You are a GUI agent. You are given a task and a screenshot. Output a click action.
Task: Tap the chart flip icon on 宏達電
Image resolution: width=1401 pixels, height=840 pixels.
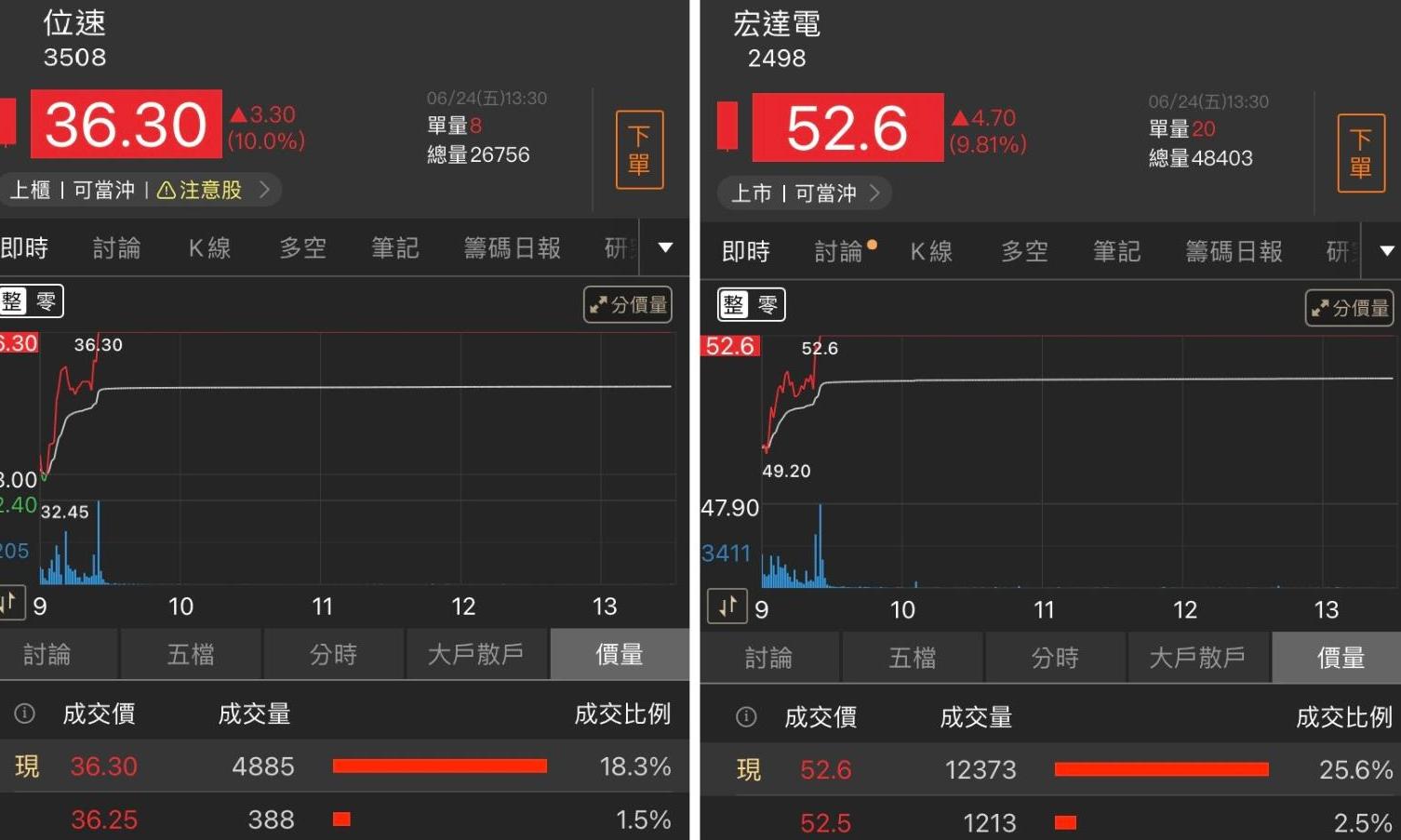[727, 607]
